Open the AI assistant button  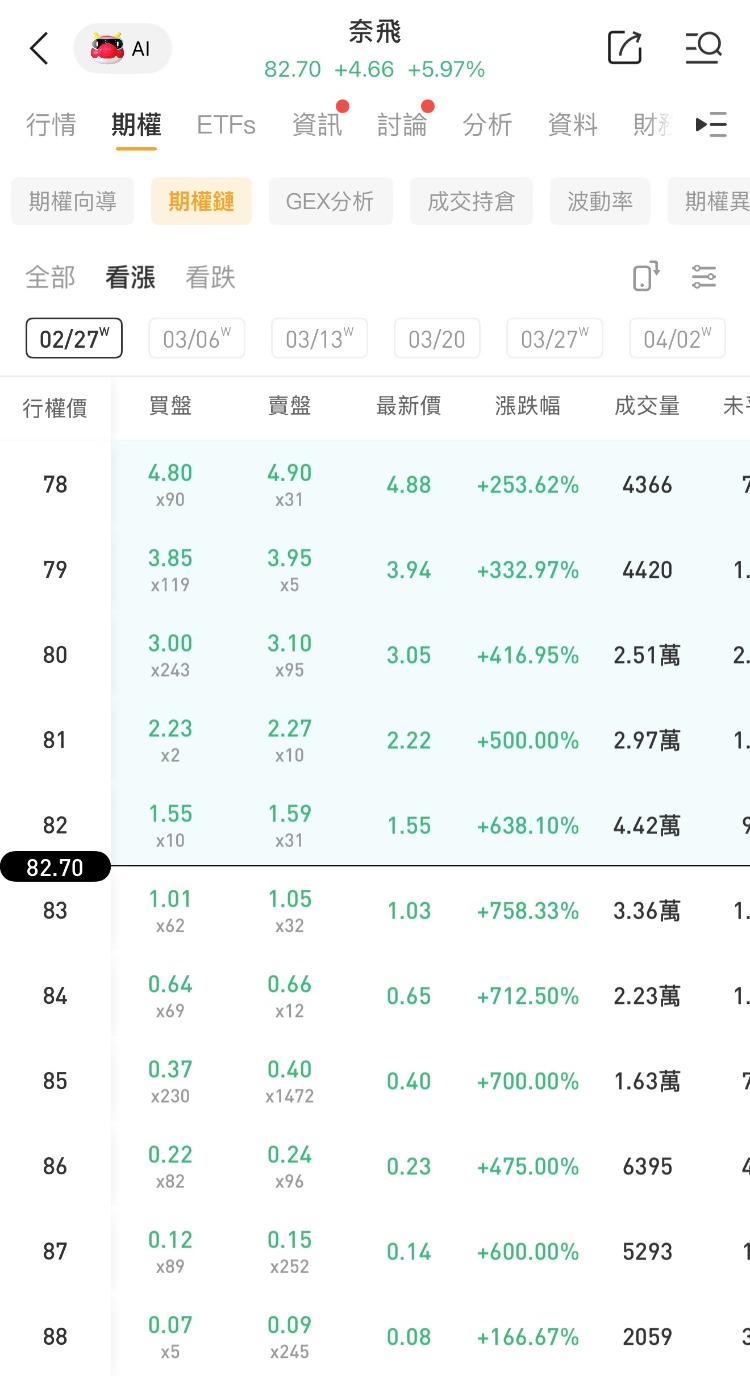122,48
